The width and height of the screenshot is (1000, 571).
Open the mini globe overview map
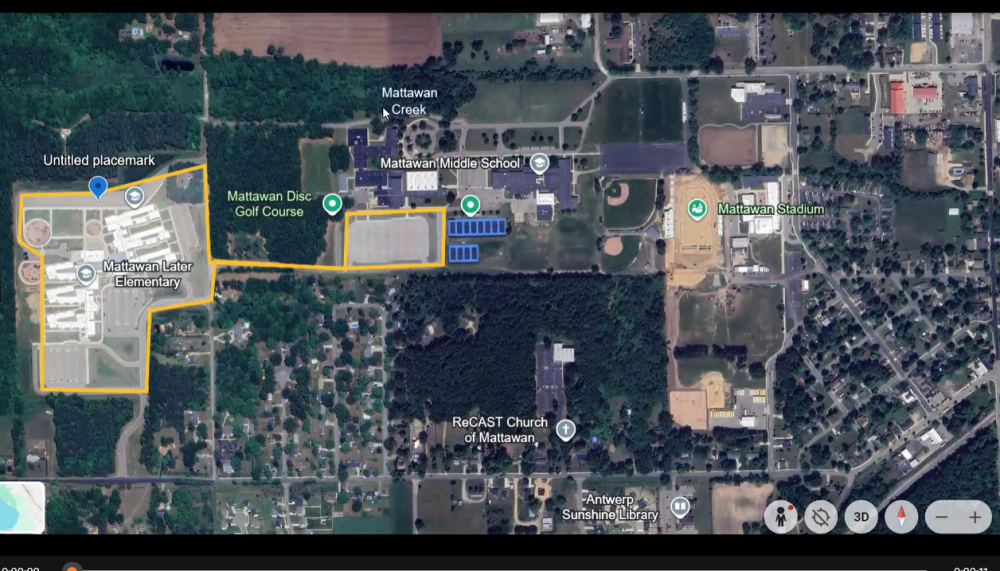coord(22,507)
